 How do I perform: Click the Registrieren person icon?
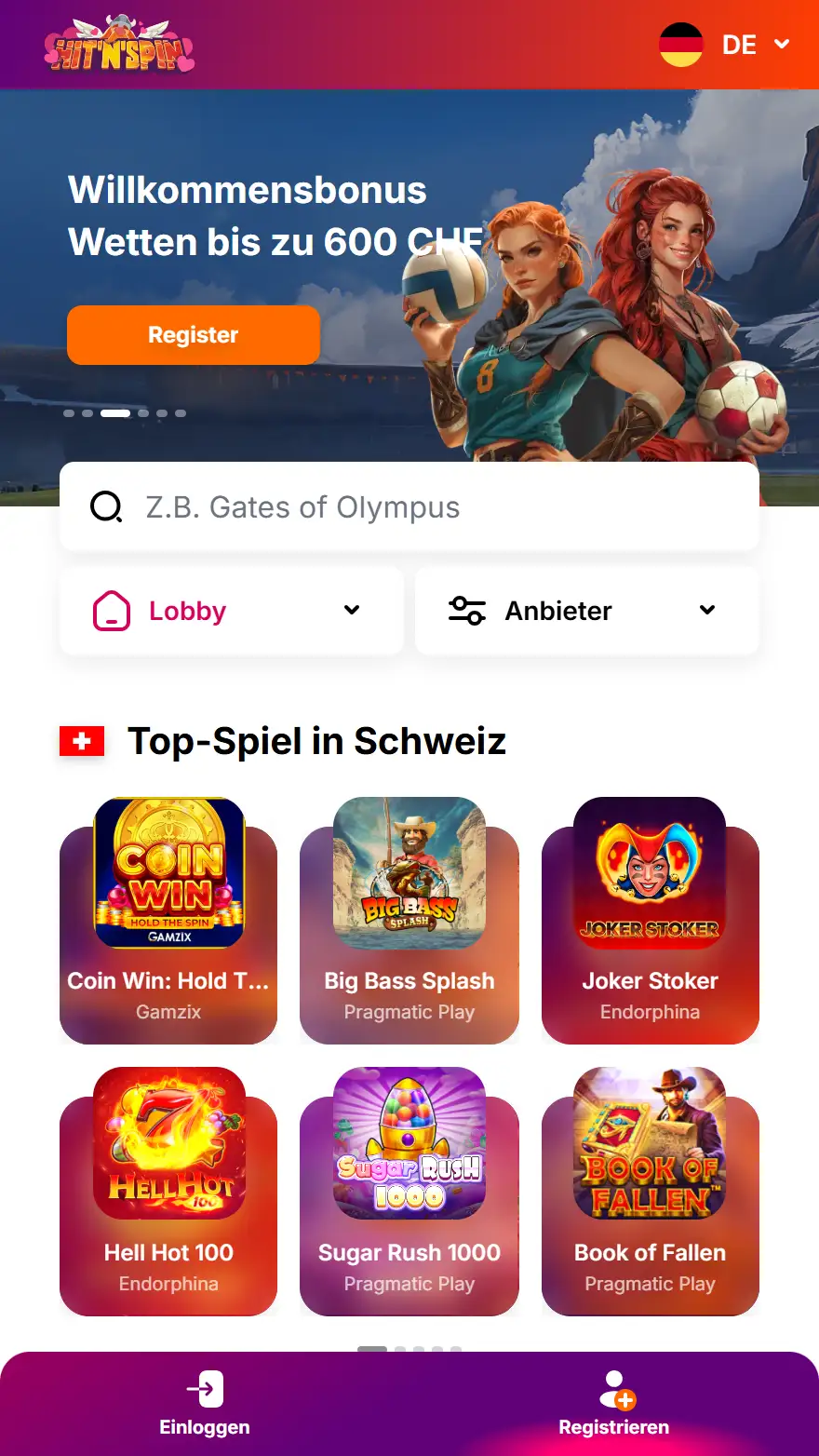(613, 1388)
